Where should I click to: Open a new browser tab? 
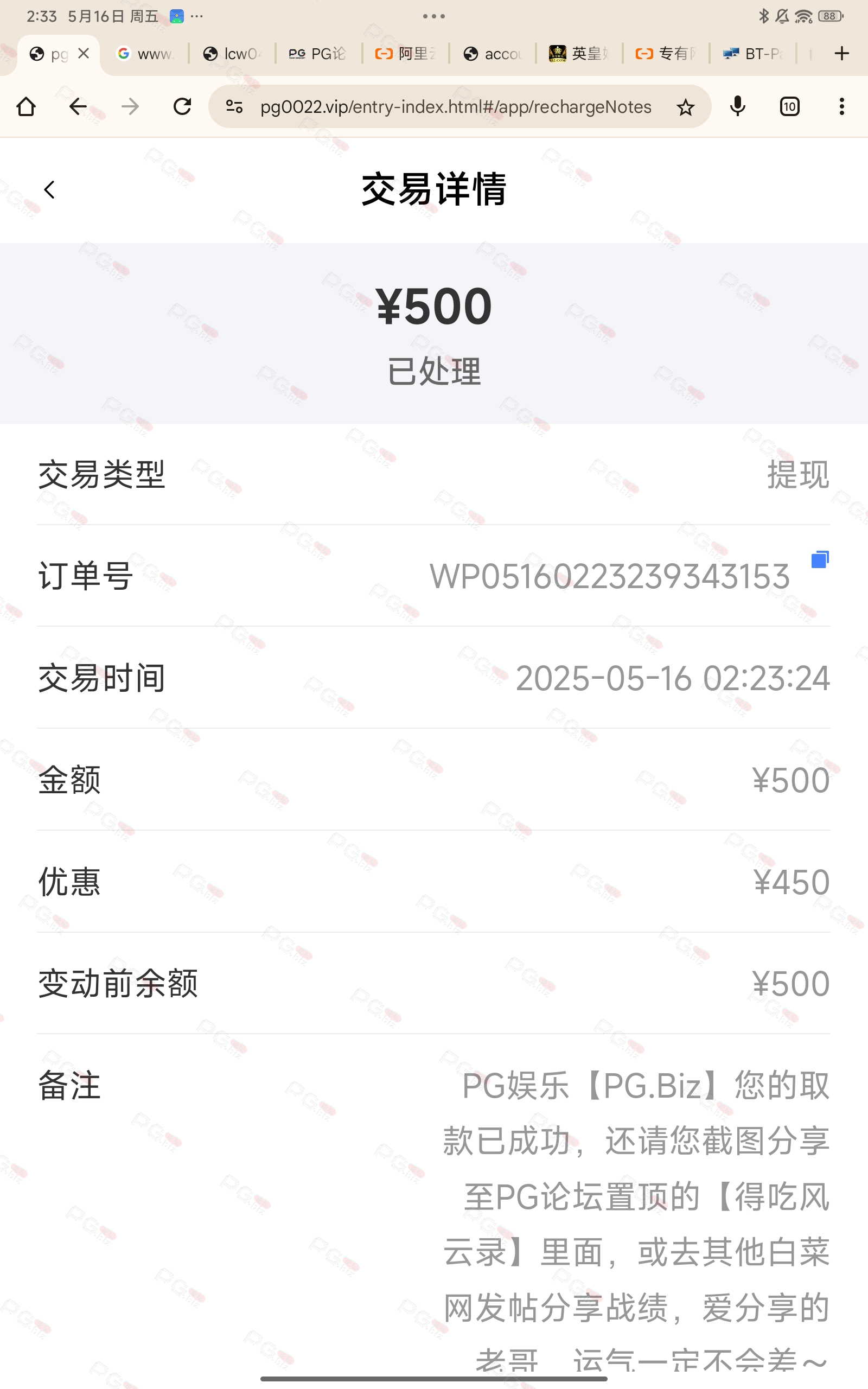(x=841, y=53)
